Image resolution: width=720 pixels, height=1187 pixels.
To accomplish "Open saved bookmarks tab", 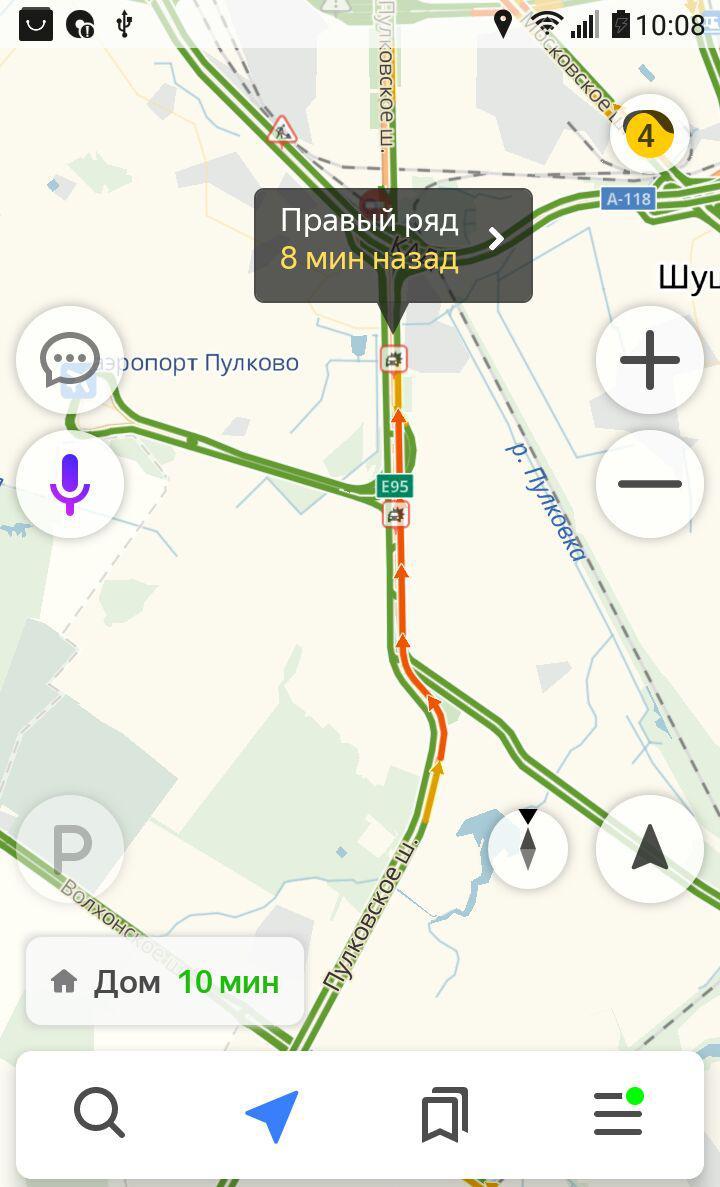I will [444, 1115].
